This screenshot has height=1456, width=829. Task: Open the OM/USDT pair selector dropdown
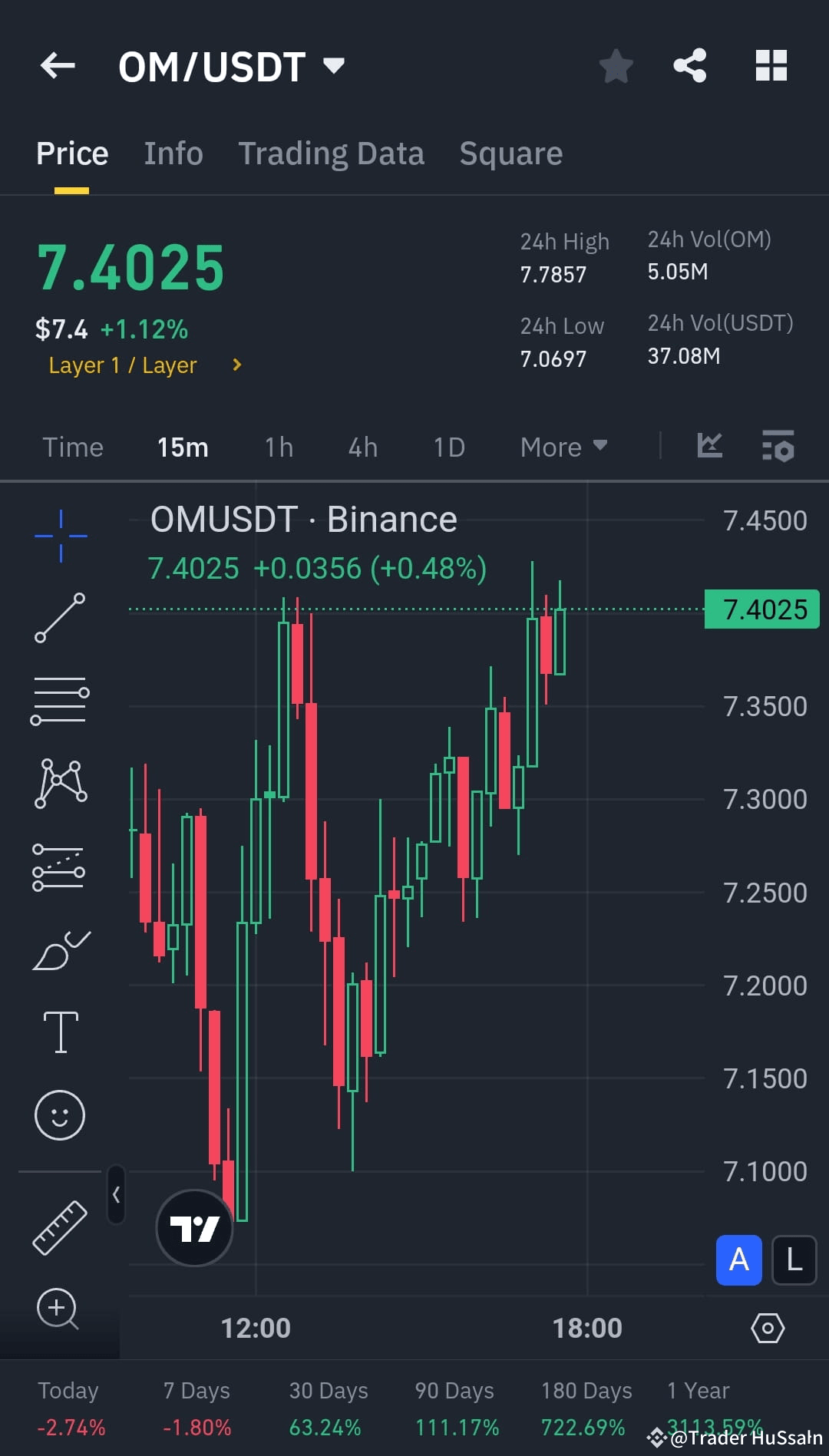click(x=333, y=67)
